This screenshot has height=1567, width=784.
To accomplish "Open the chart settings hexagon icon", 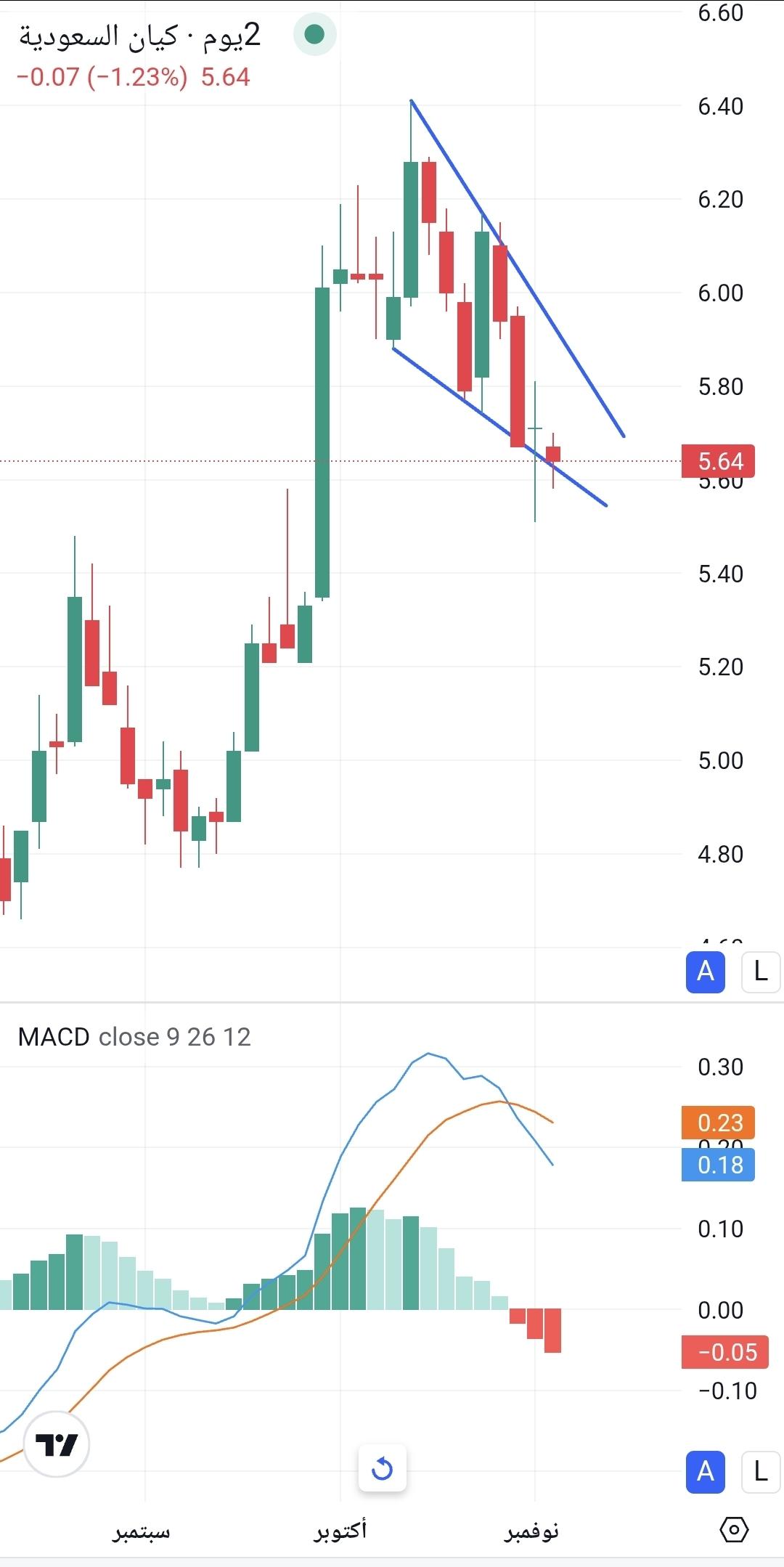I will [x=734, y=1531].
